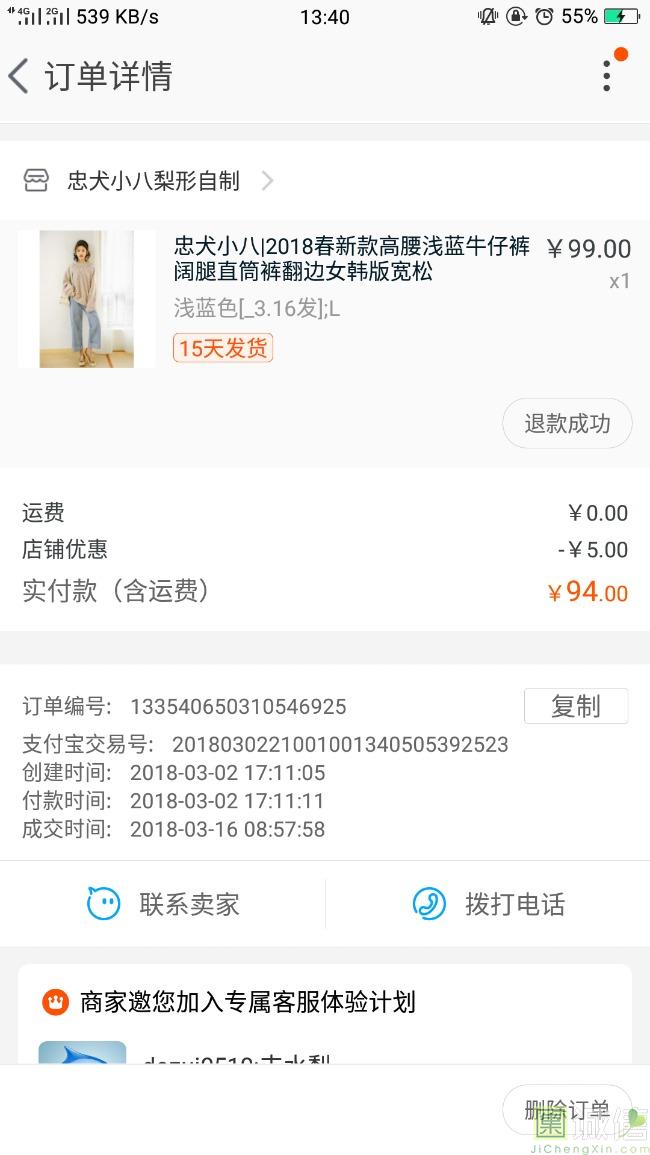Image resolution: width=650 pixels, height=1155 pixels.
Task: Go back from order details
Action: [x=20, y=76]
